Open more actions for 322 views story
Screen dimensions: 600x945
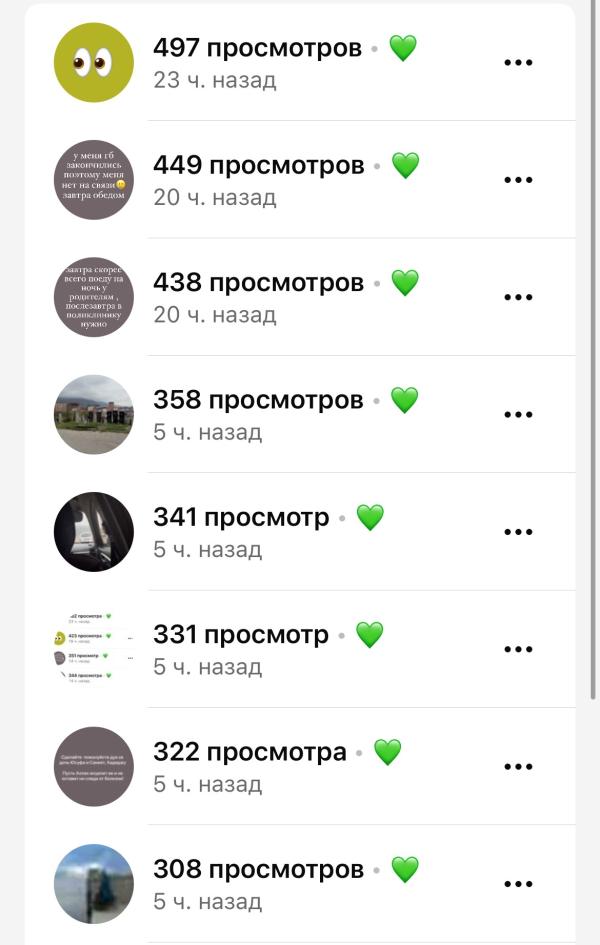tap(518, 767)
